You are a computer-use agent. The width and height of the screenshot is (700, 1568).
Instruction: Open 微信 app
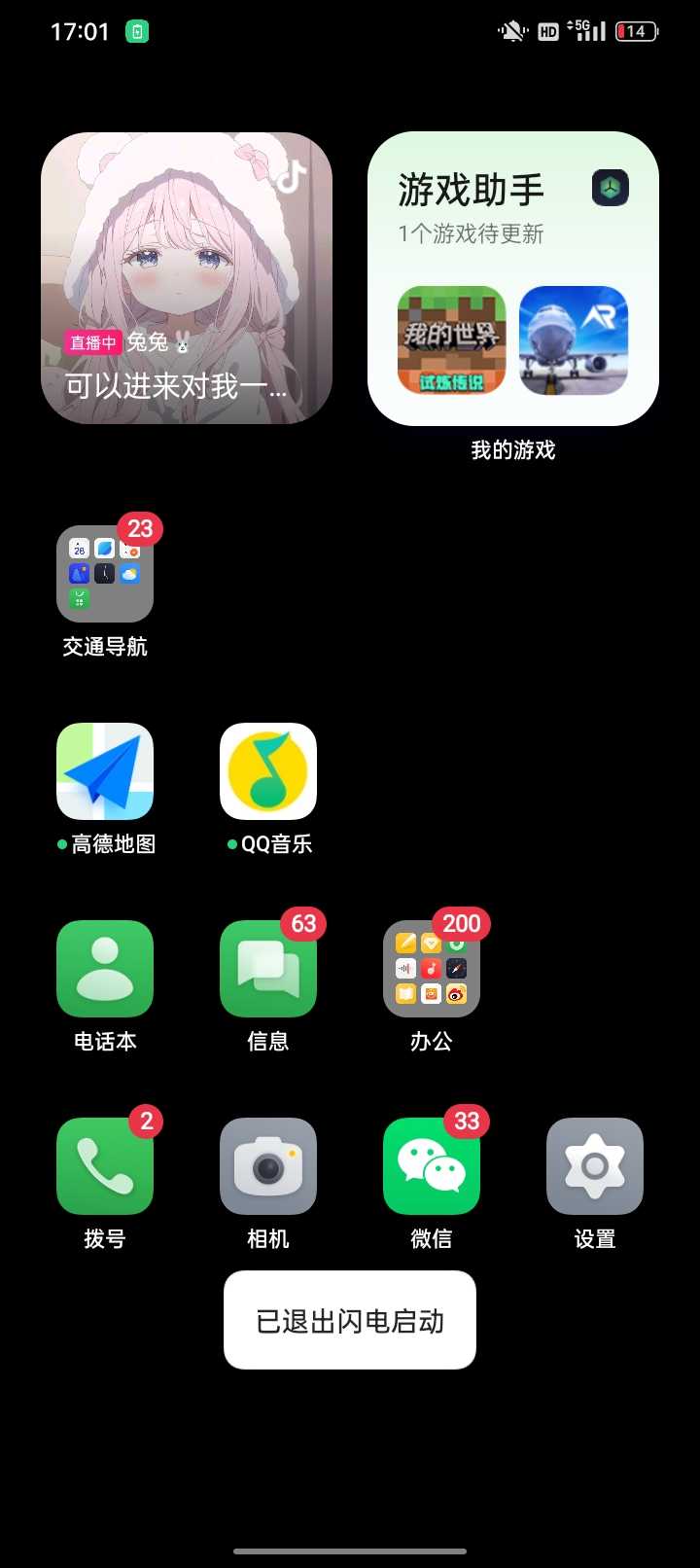(432, 1166)
